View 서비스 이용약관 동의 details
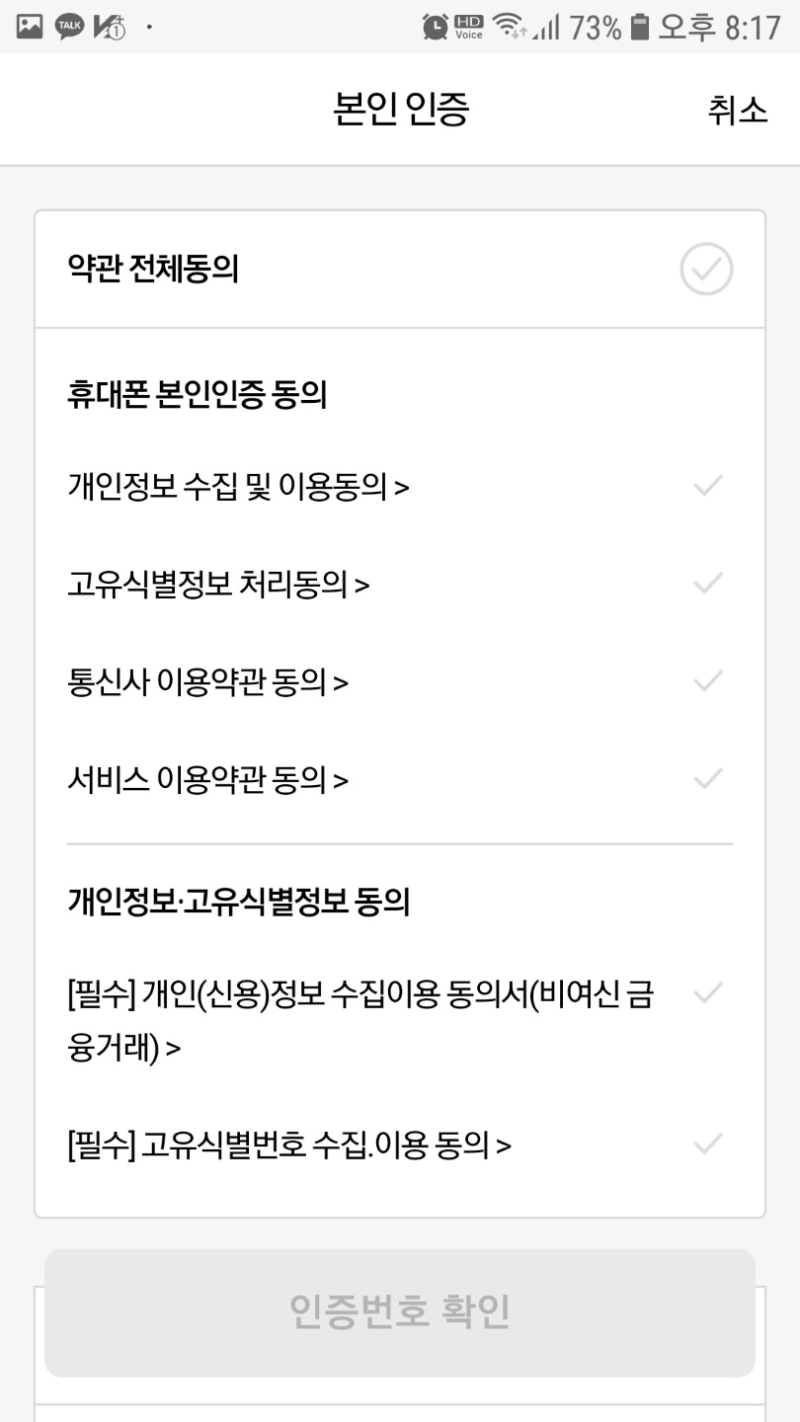Screen dimensions: 800x1422 208,780
